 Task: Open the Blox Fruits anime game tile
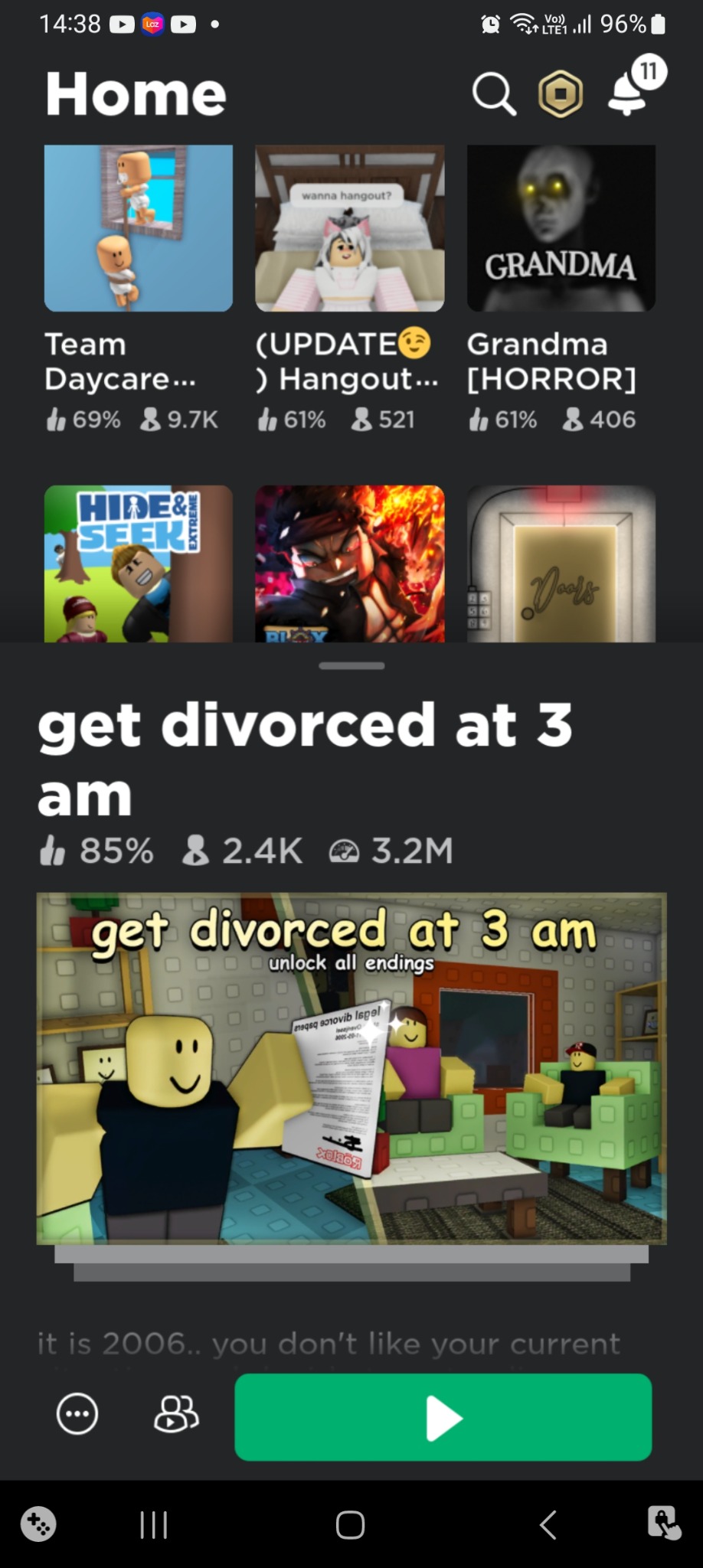(x=349, y=563)
